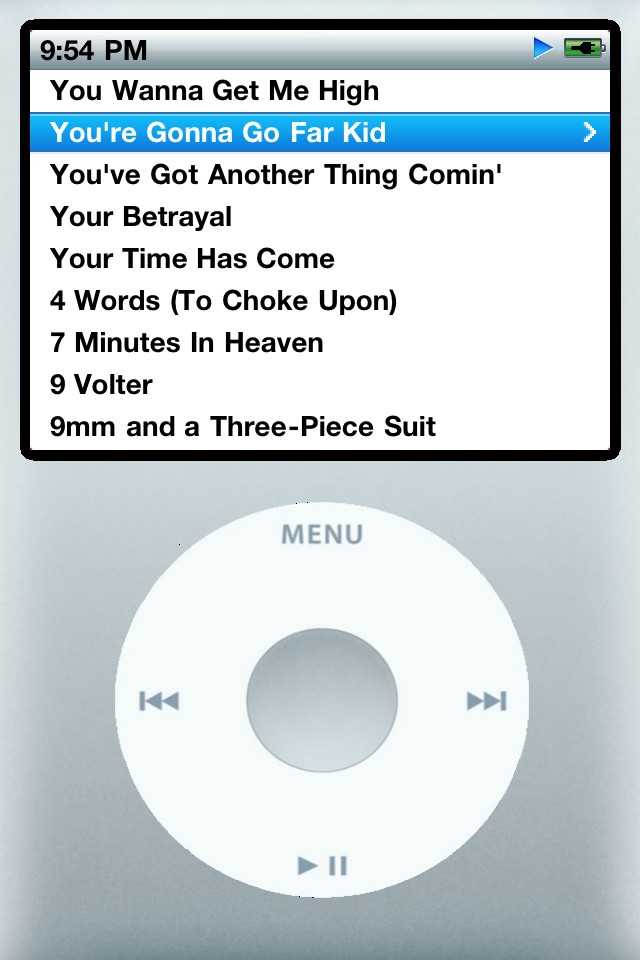Image resolution: width=640 pixels, height=960 pixels.
Task: Toggle play/pause on the click wheel
Action: [x=322, y=866]
